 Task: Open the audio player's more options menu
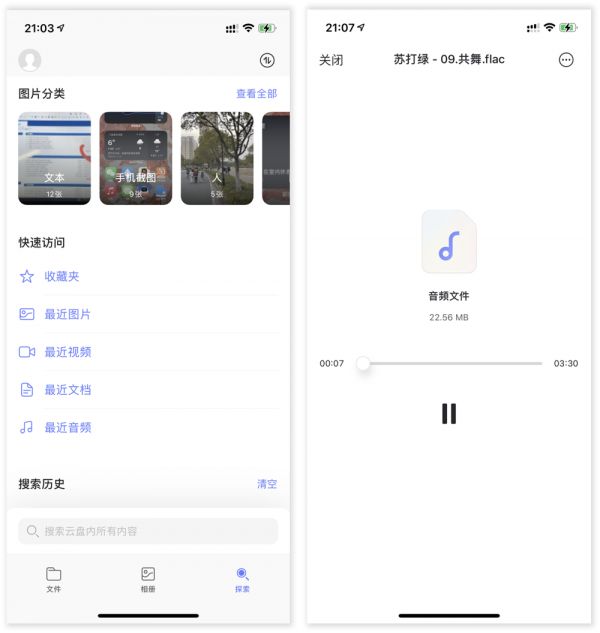click(566, 60)
